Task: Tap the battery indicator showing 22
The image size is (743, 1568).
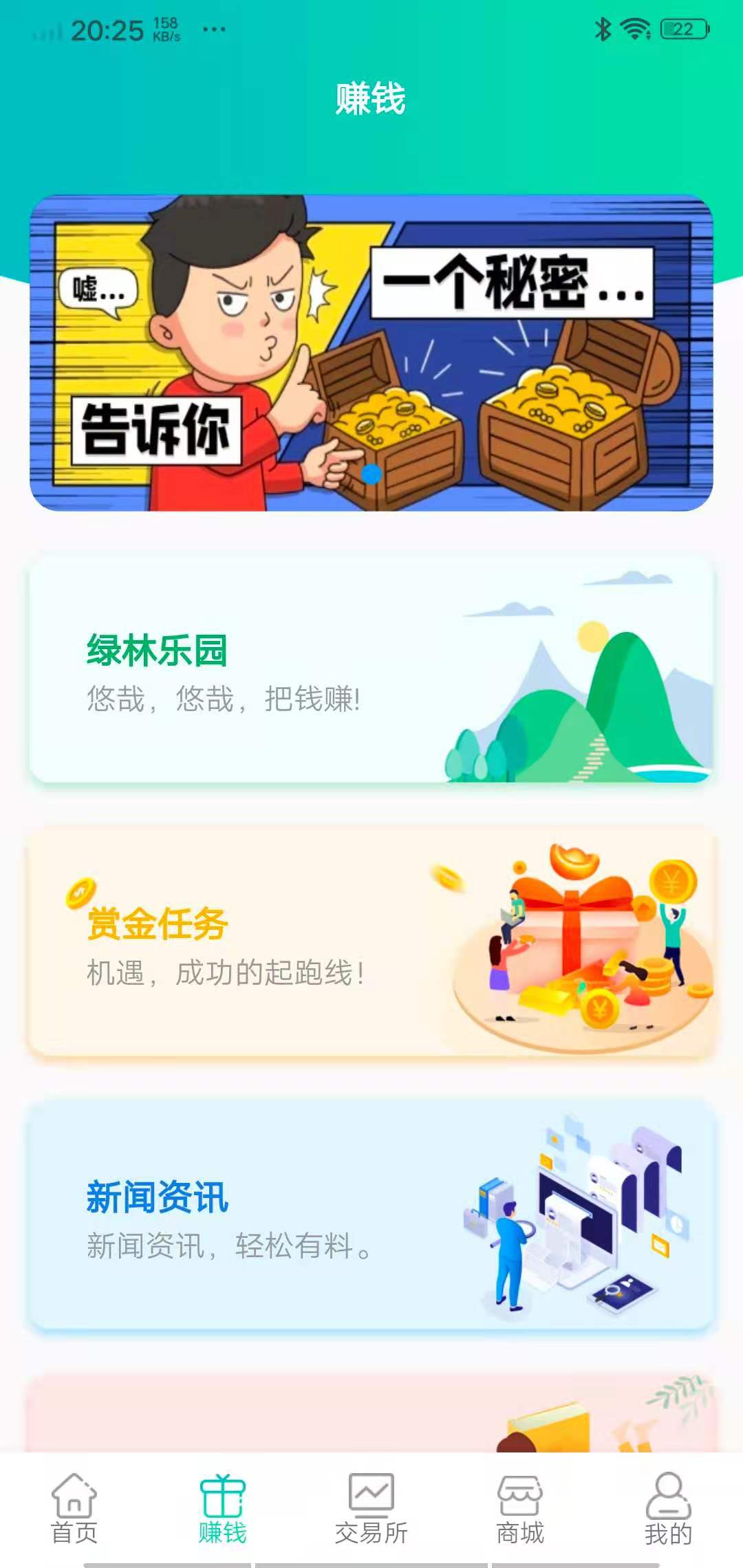Action: pos(684,30)
